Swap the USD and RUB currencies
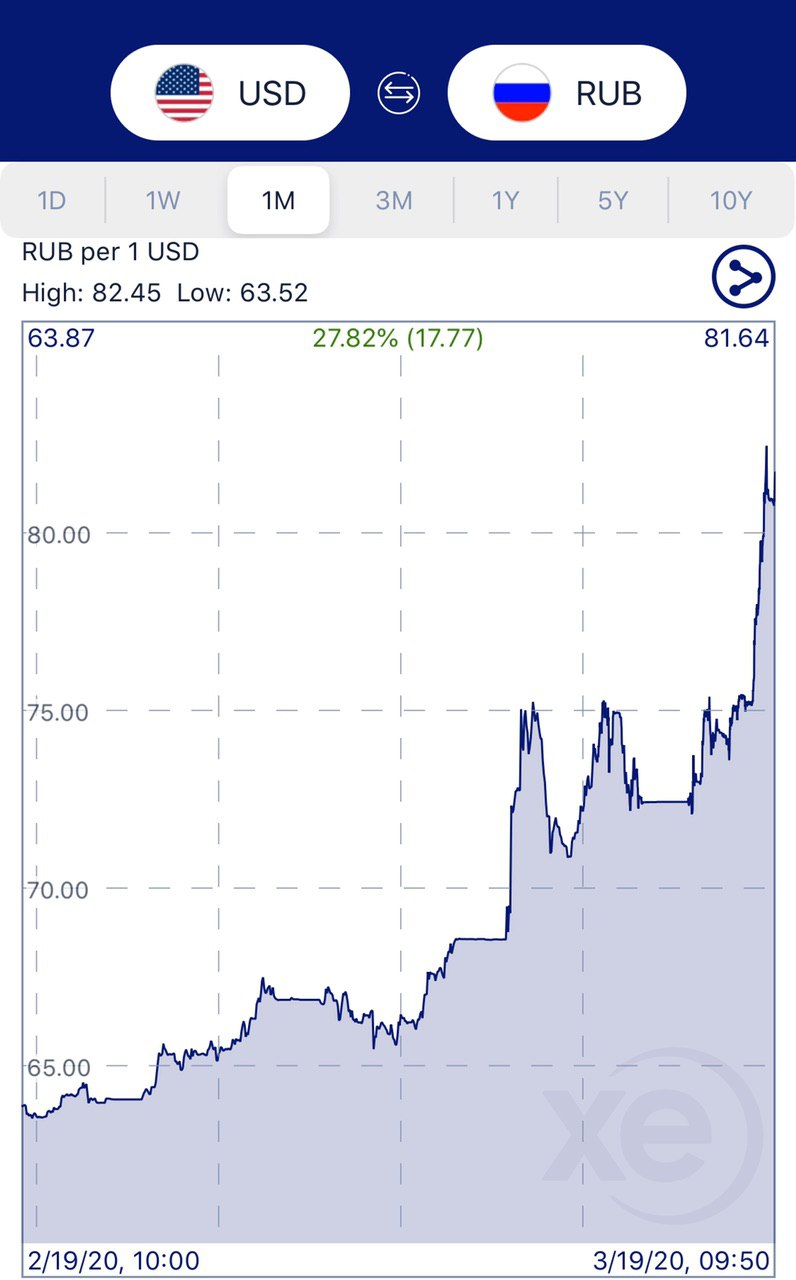Screen dimensions: 796x1280 click(399, 94)
